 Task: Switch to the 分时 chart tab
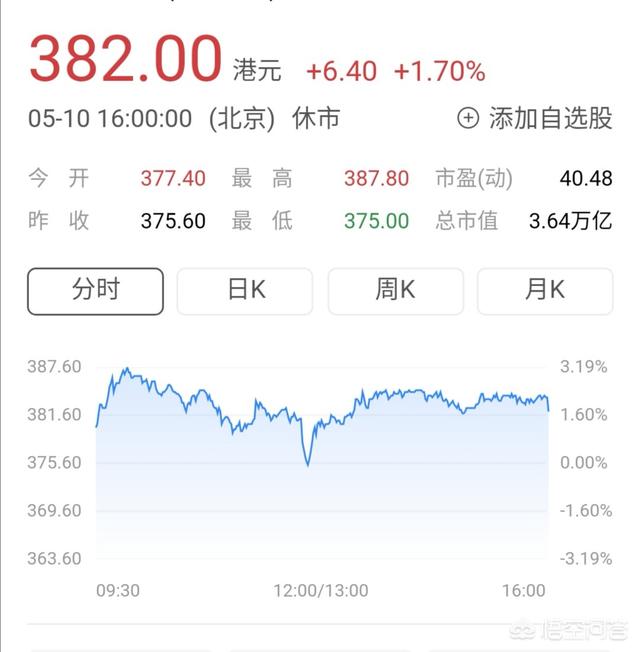[95, 291]
